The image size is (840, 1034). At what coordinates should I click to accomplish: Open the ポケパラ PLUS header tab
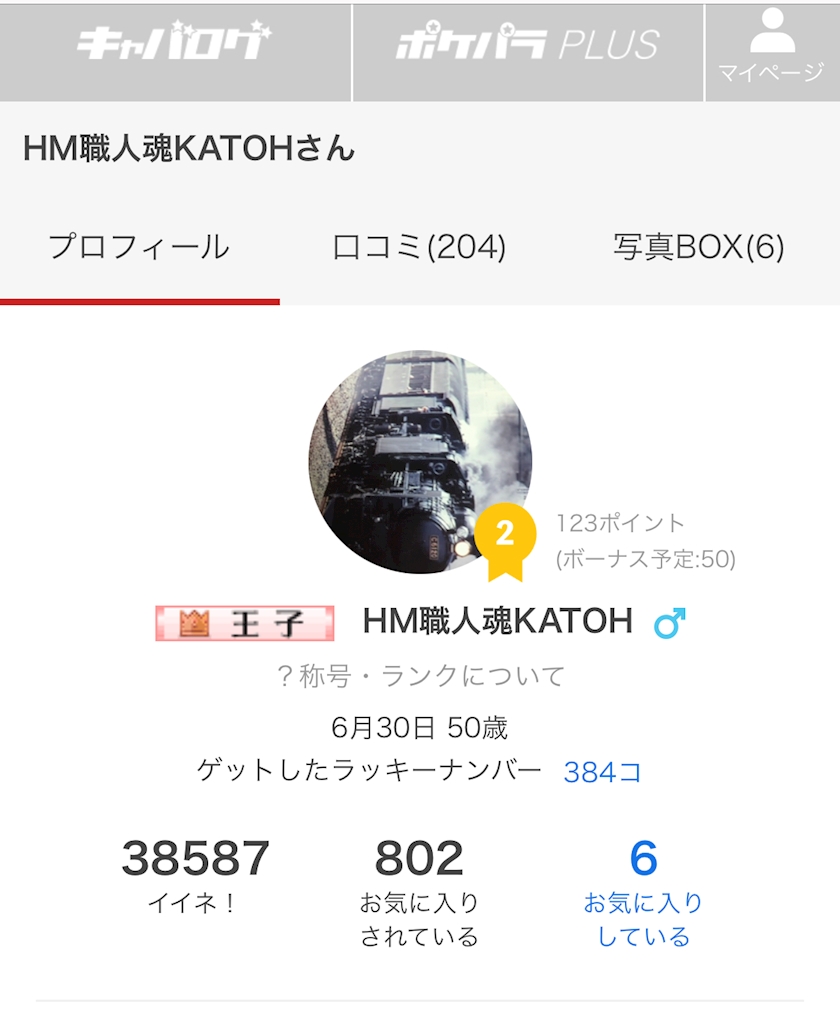point(529,53)
